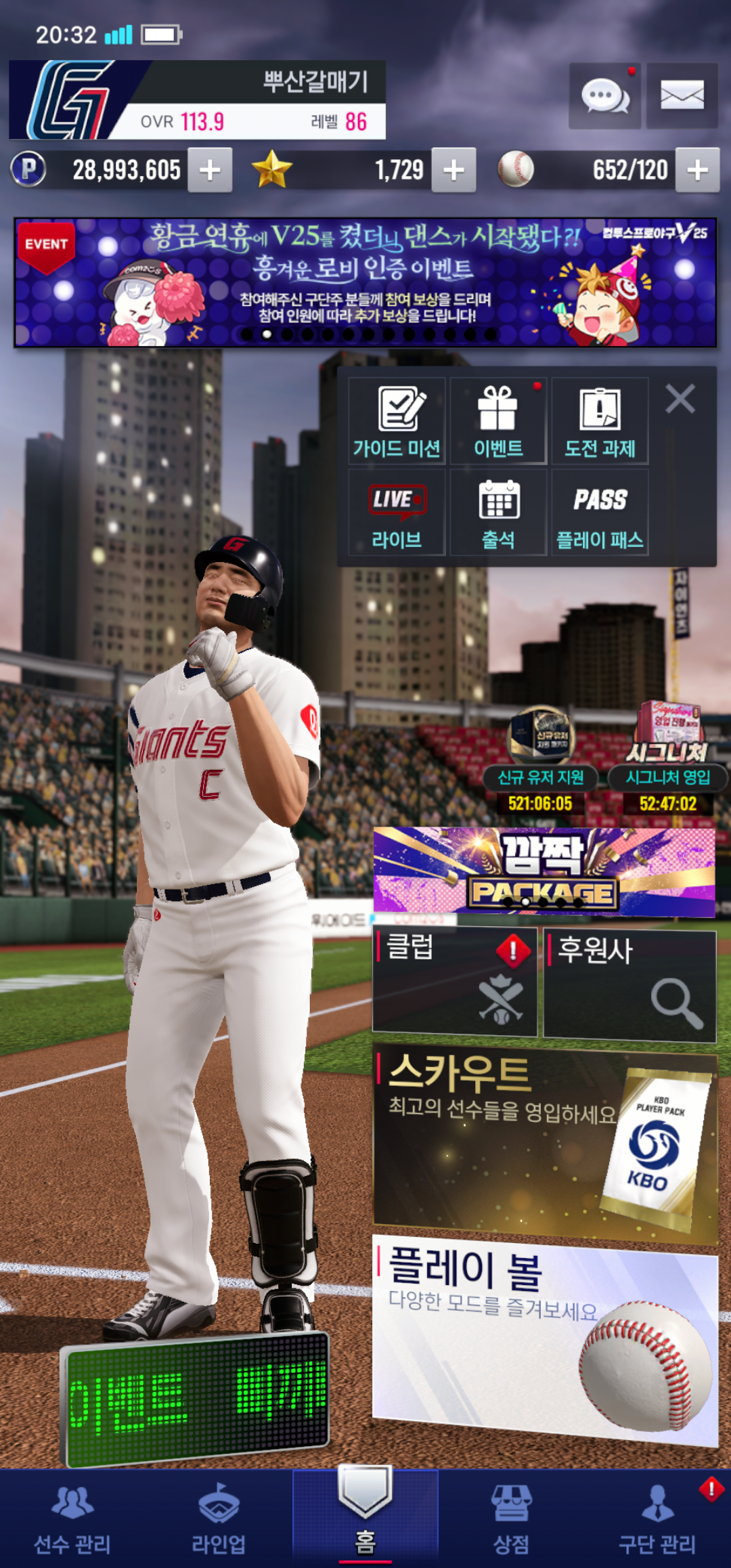Viewport: 731px width, 1568px height.
Task: Open the 이벤트 gift menu
Action: [x=498, y=421]
